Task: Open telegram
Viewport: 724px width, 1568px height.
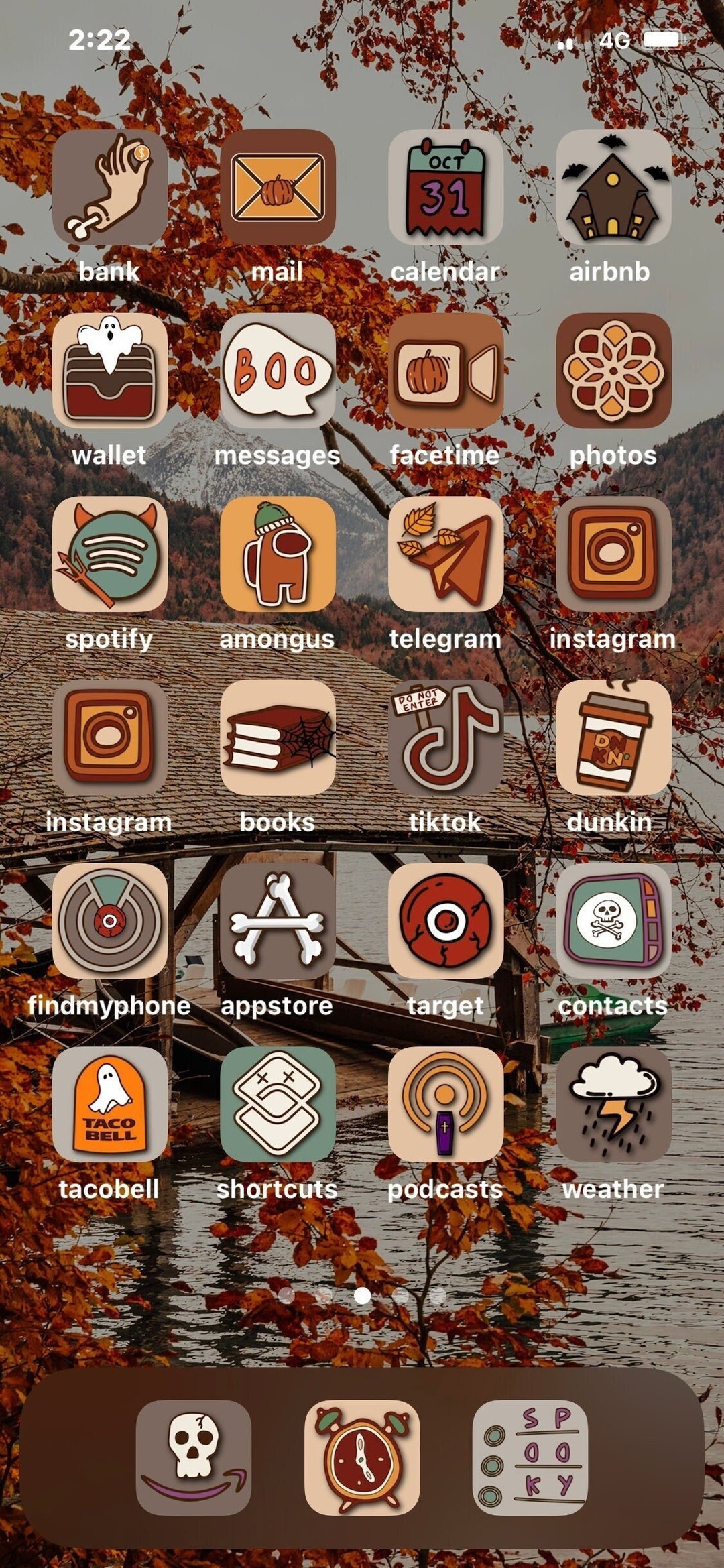Action: click(445, 554)
